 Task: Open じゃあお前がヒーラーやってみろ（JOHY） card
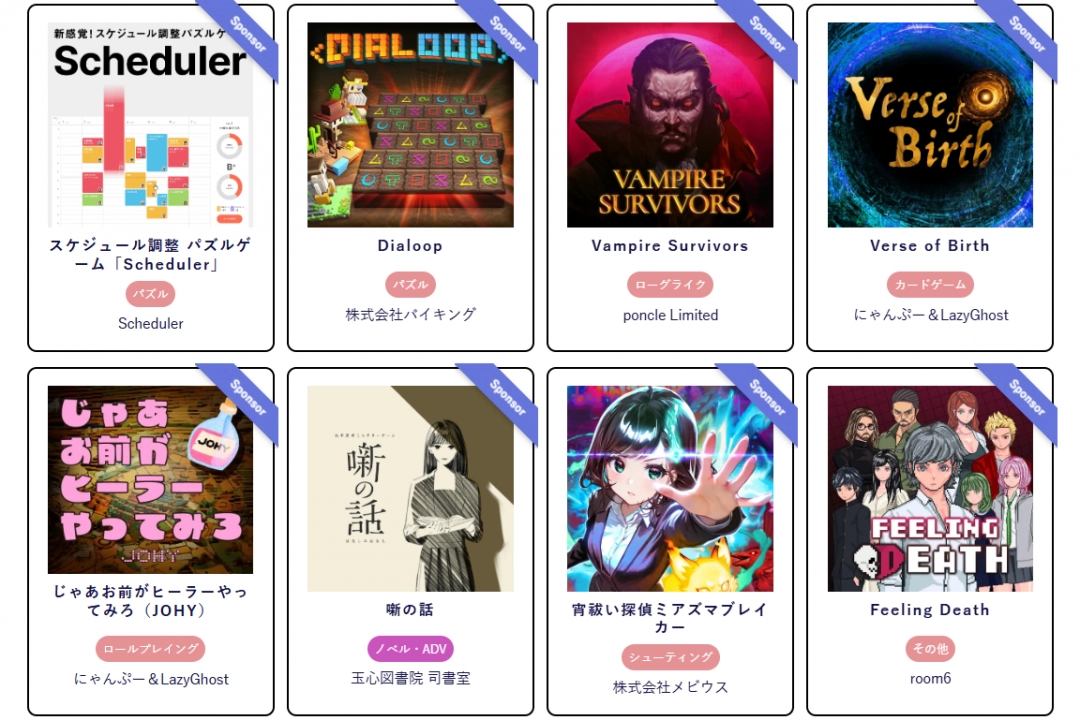[x=150, y=480]
